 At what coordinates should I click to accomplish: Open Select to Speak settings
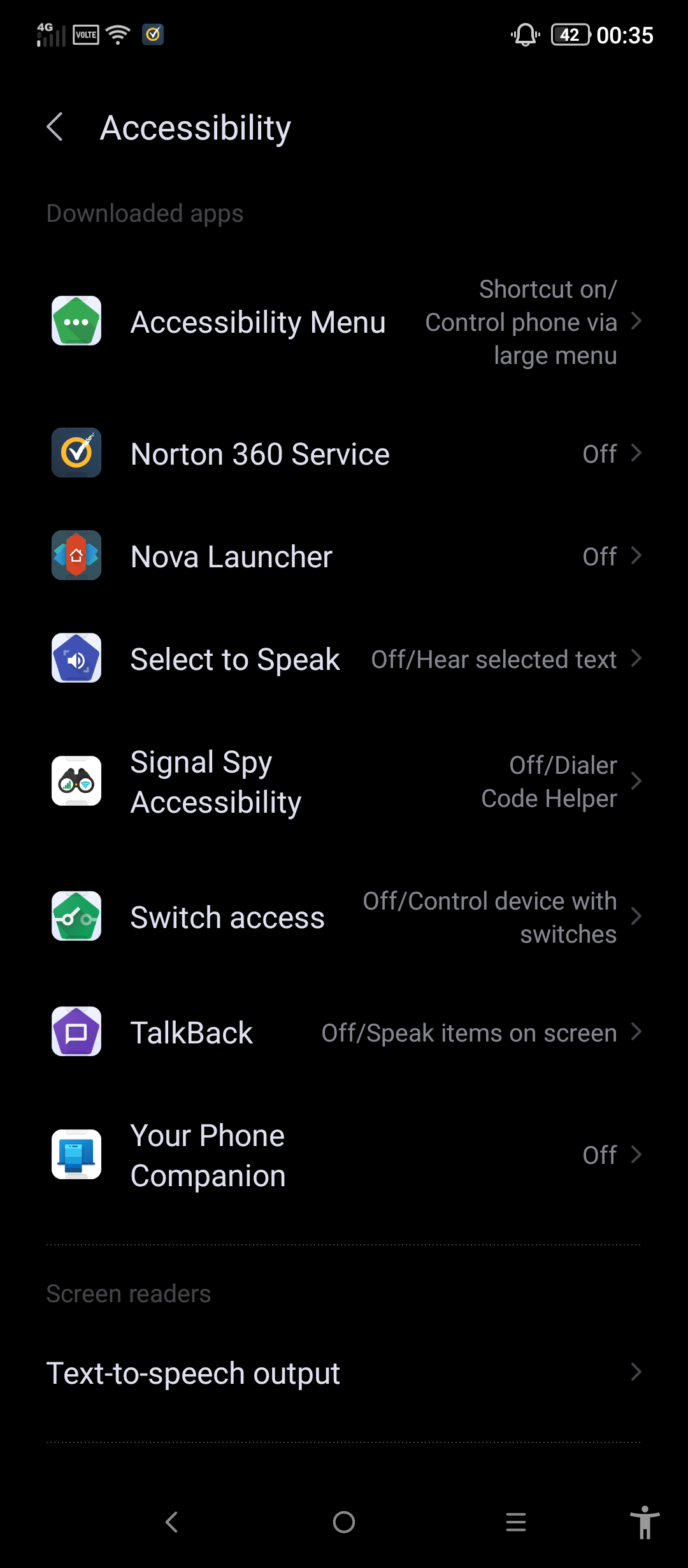click(344, 658)
